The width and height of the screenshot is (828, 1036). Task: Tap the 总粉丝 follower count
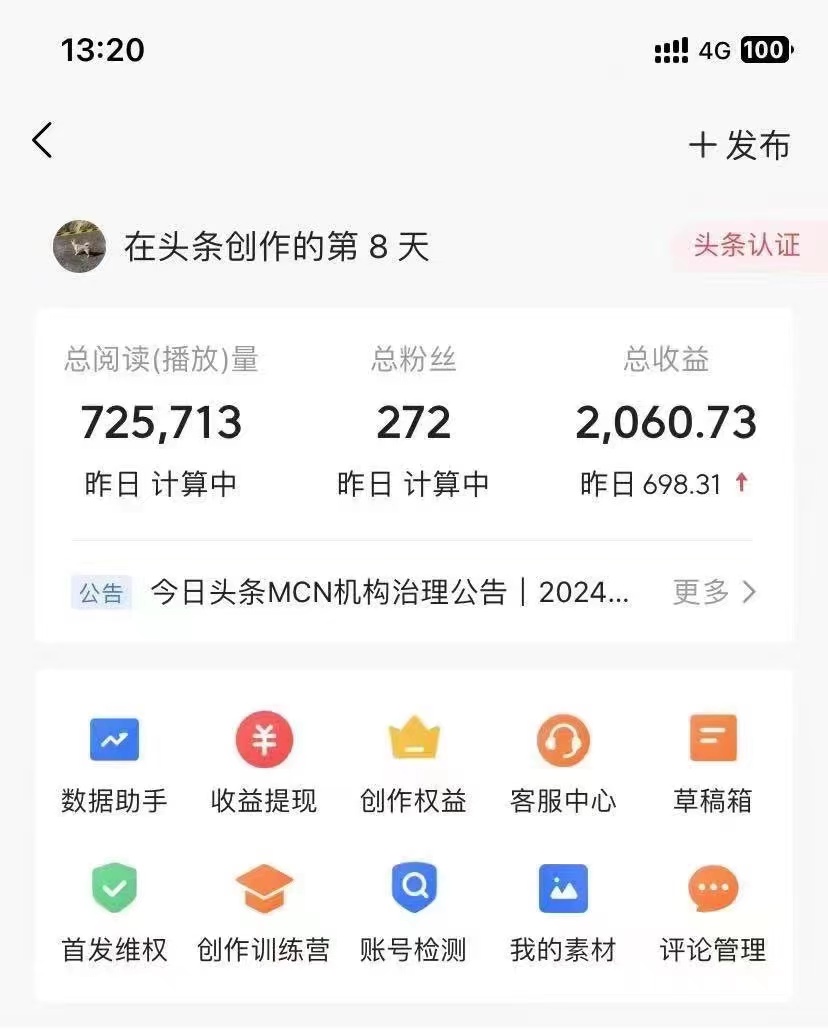tap(413, 422)
